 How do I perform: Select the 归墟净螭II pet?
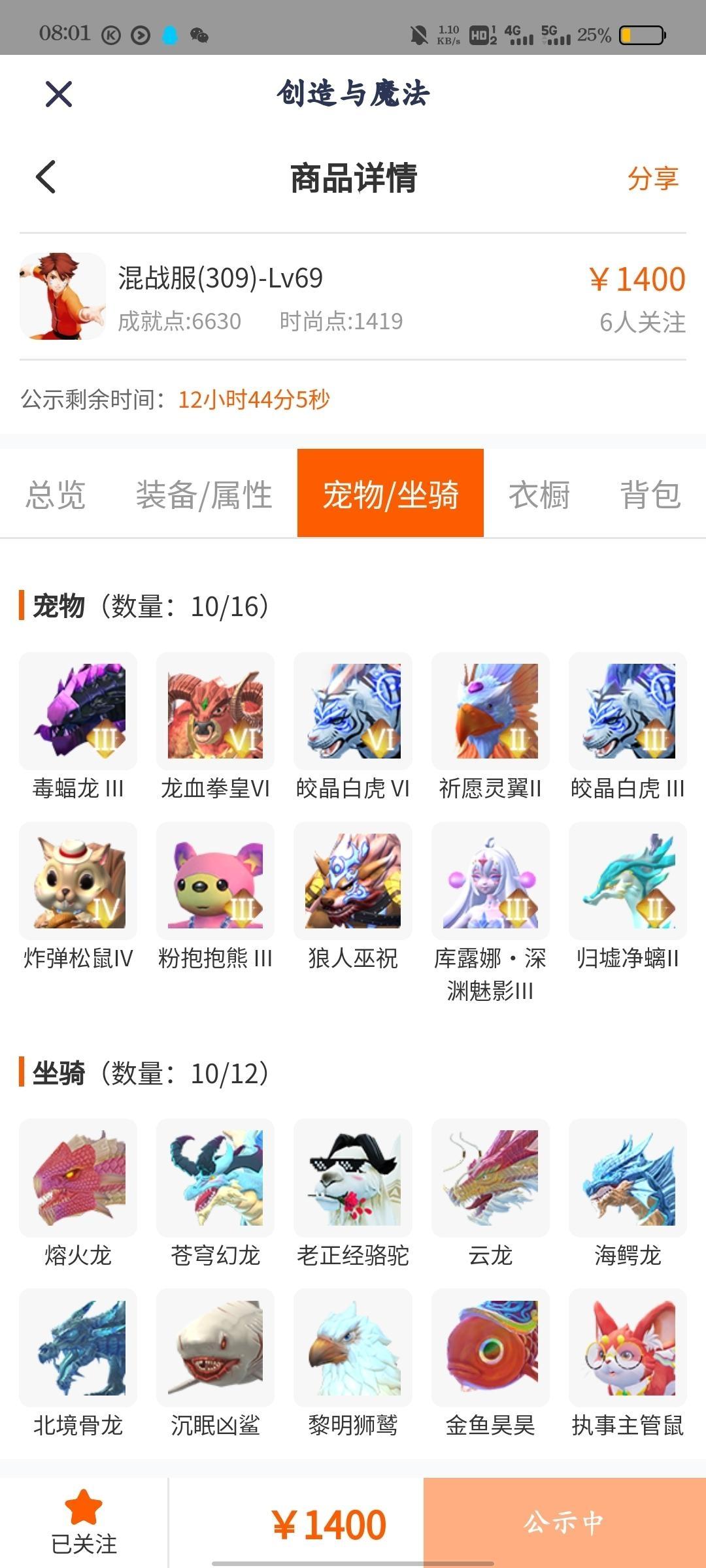(x=628, y=896)
